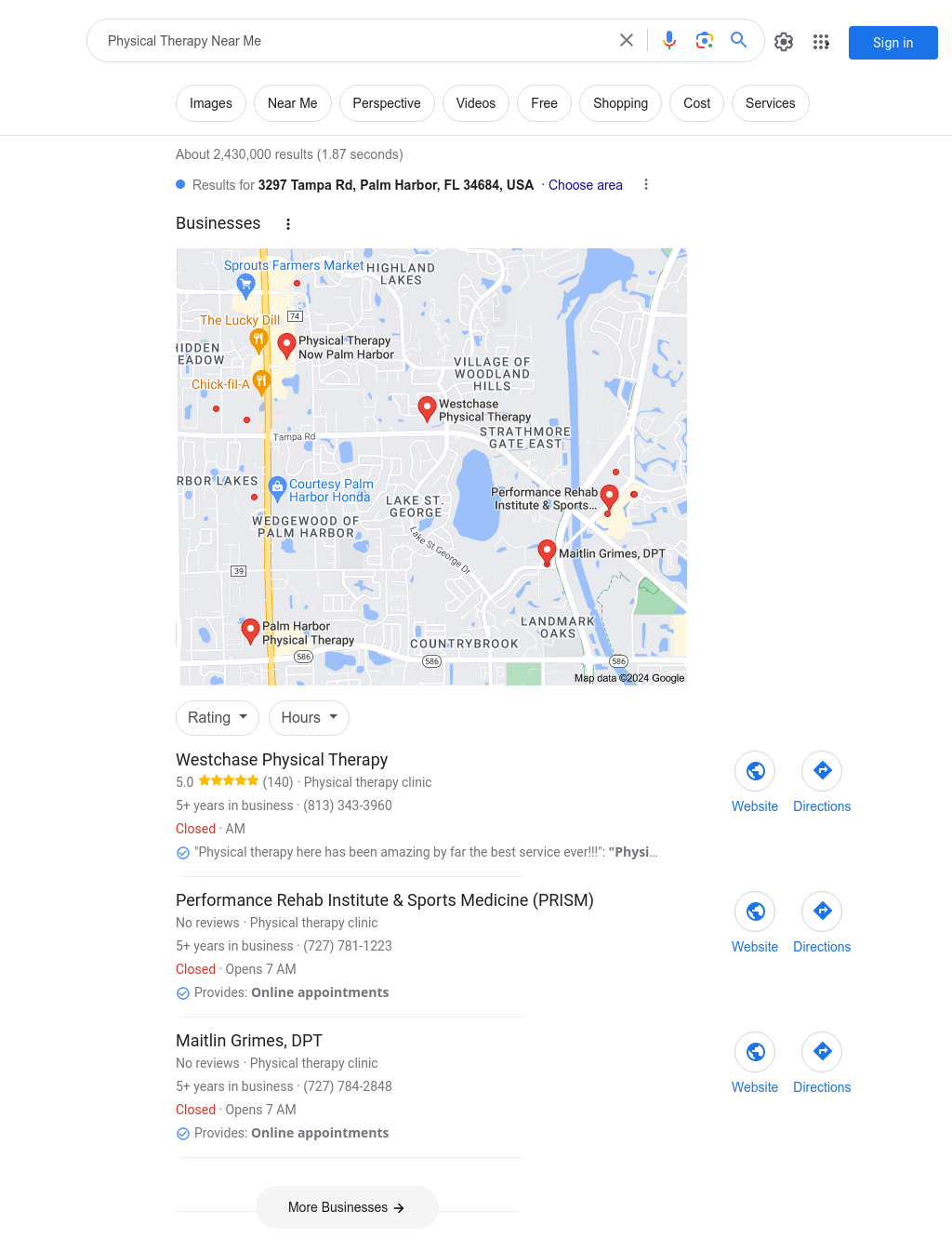Tap the Choose area link
The width and height of the screenshot is (952, 1251).
(585, 185)
